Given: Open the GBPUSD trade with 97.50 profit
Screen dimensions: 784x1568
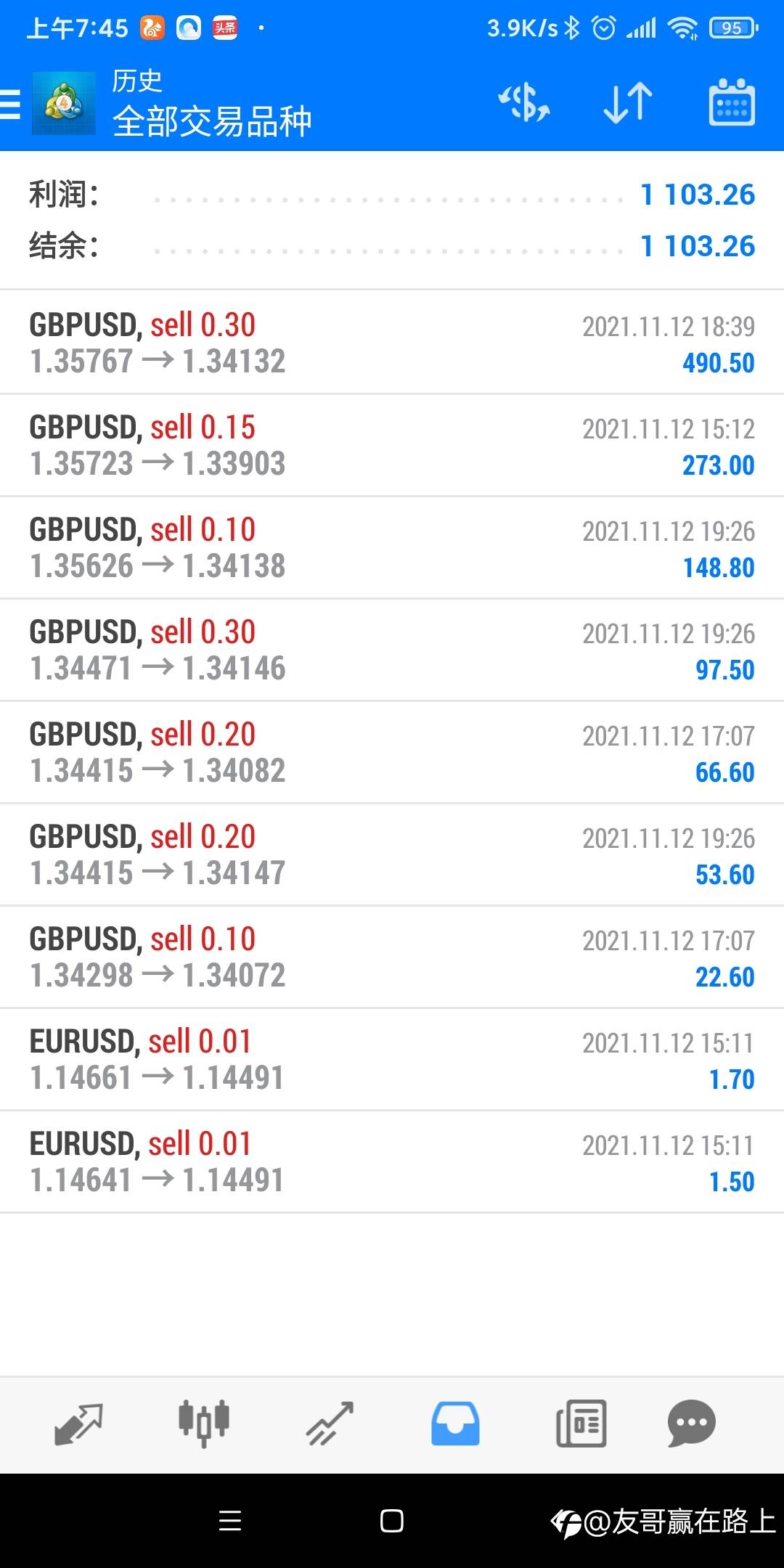Looking at the screenshot, I should click(x=392, y=650).
